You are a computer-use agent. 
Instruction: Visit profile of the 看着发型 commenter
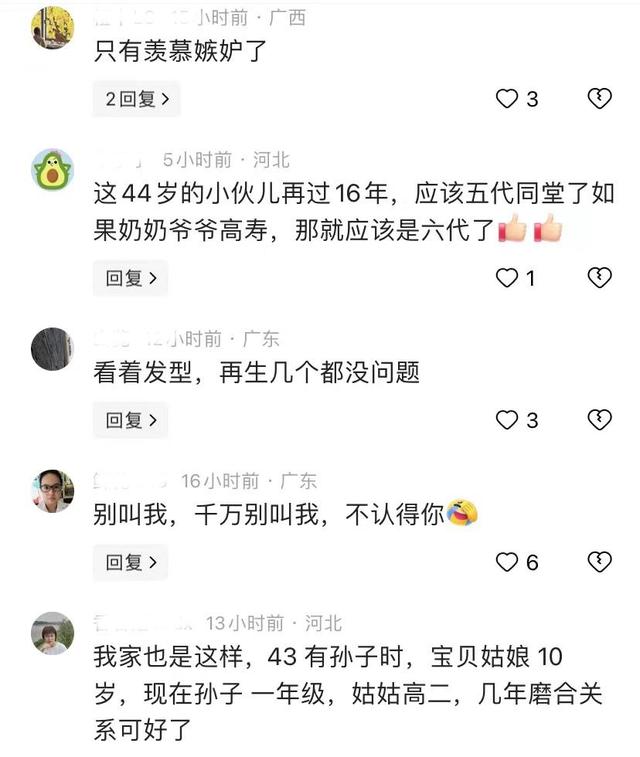point(52,349)
